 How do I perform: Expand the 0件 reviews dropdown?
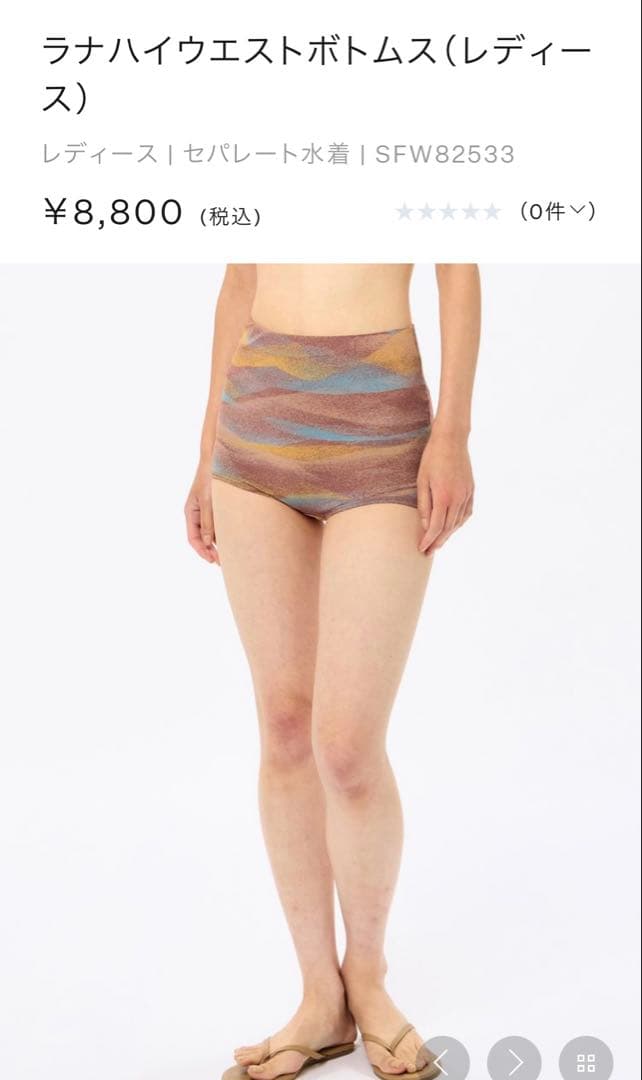558,211
